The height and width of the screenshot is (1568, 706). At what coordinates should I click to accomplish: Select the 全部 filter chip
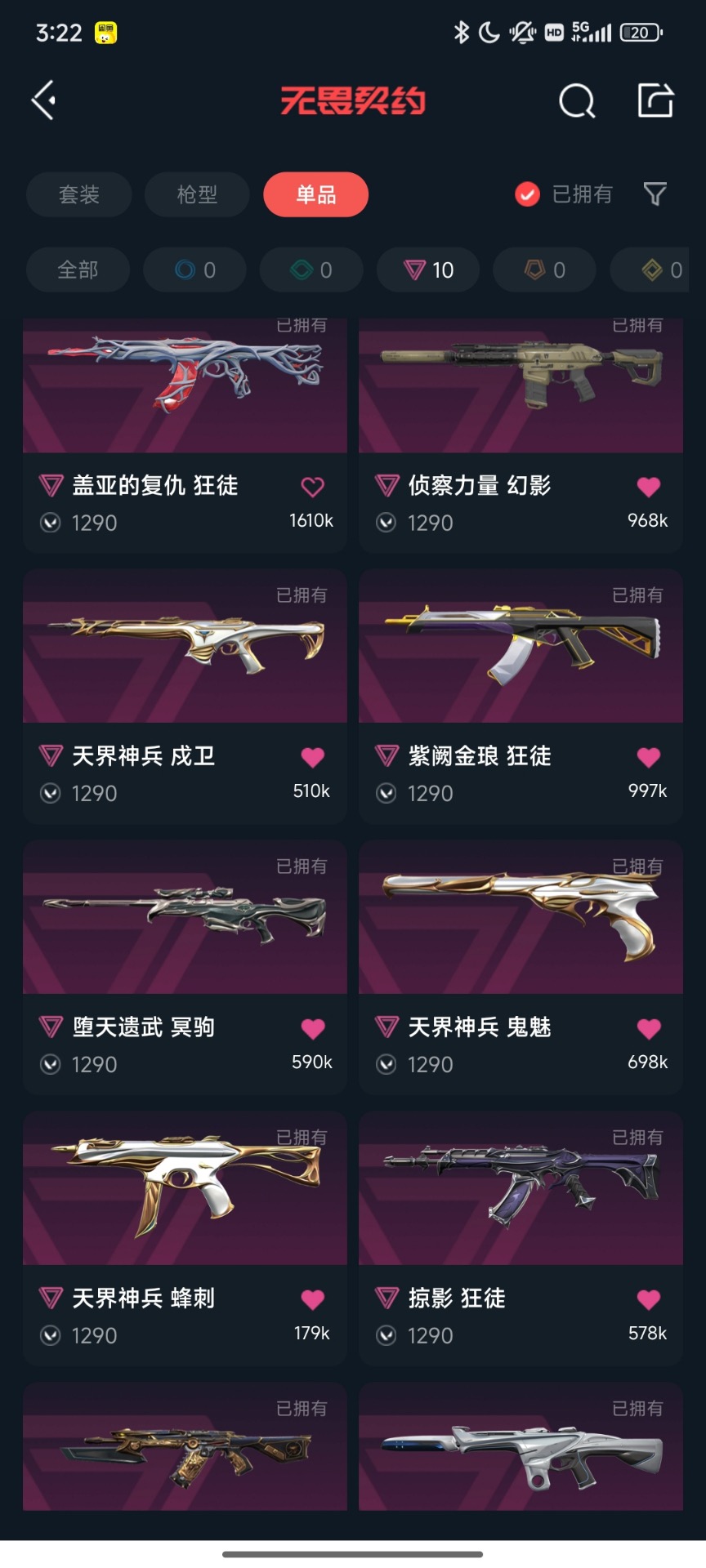78,269
